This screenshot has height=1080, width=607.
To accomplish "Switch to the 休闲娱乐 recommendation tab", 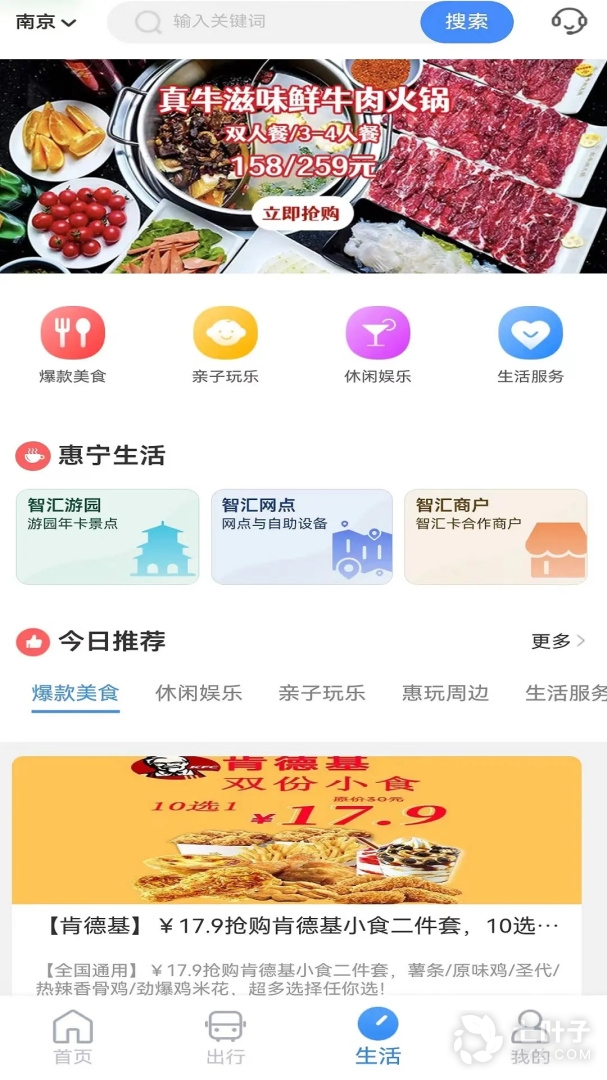I will pyautogui.click(x=199, y=693).
